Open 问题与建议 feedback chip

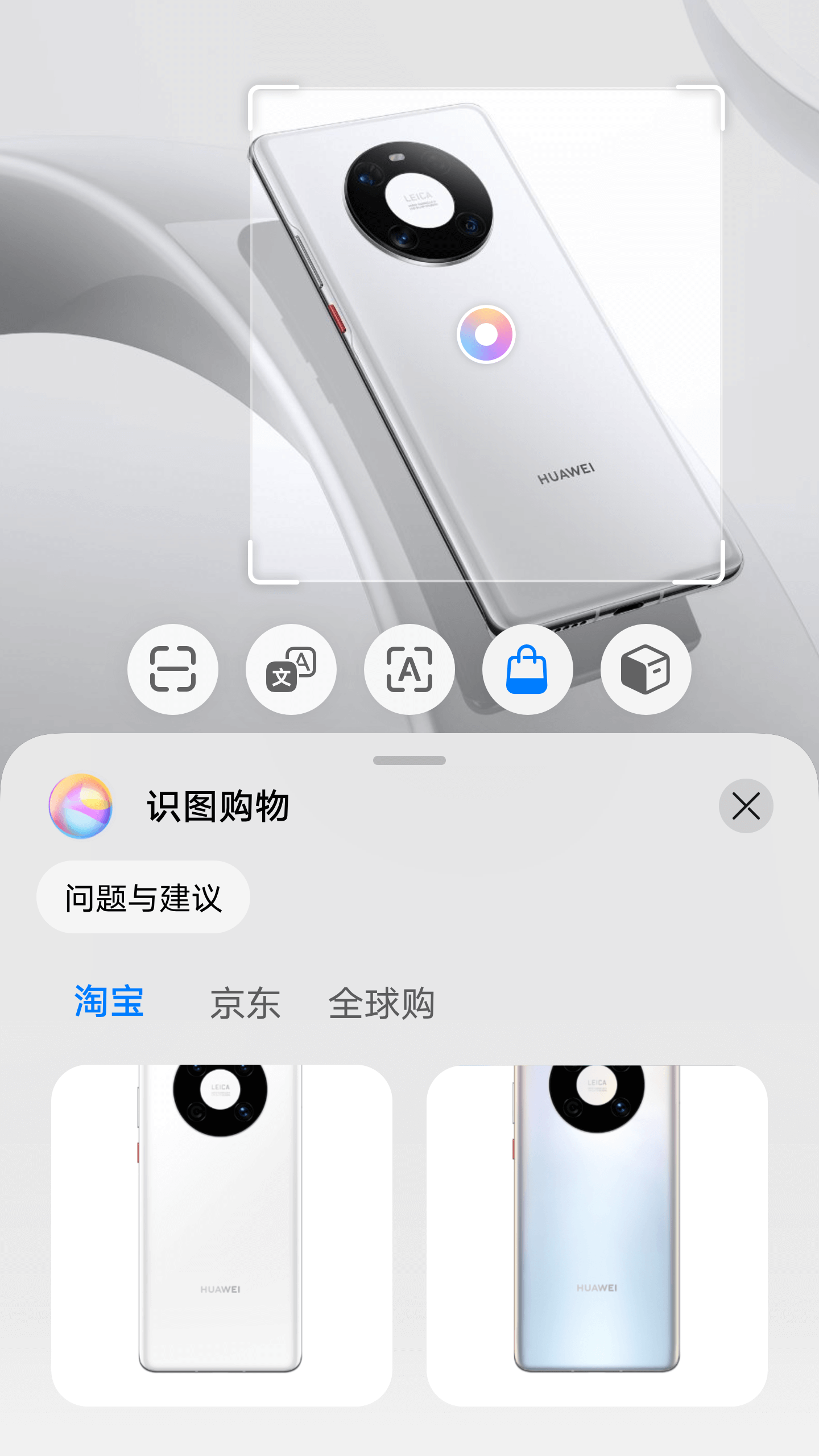point(143,897)
